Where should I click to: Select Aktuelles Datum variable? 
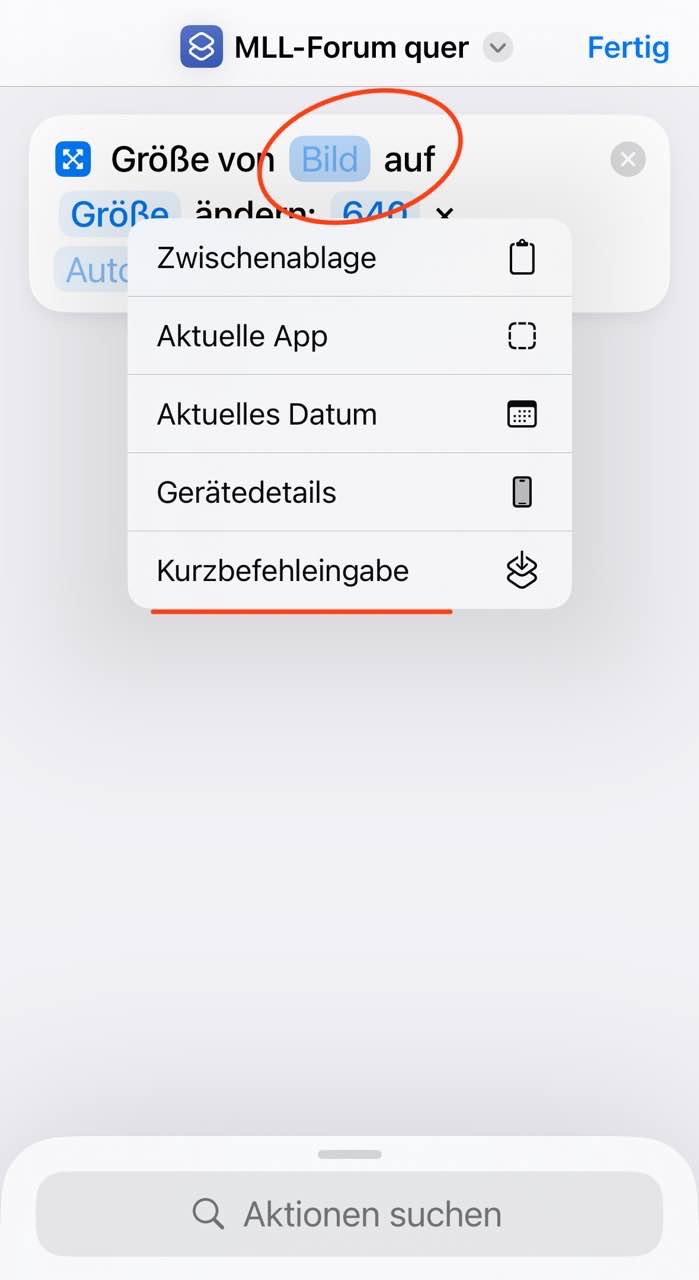(x=349, y=414)
